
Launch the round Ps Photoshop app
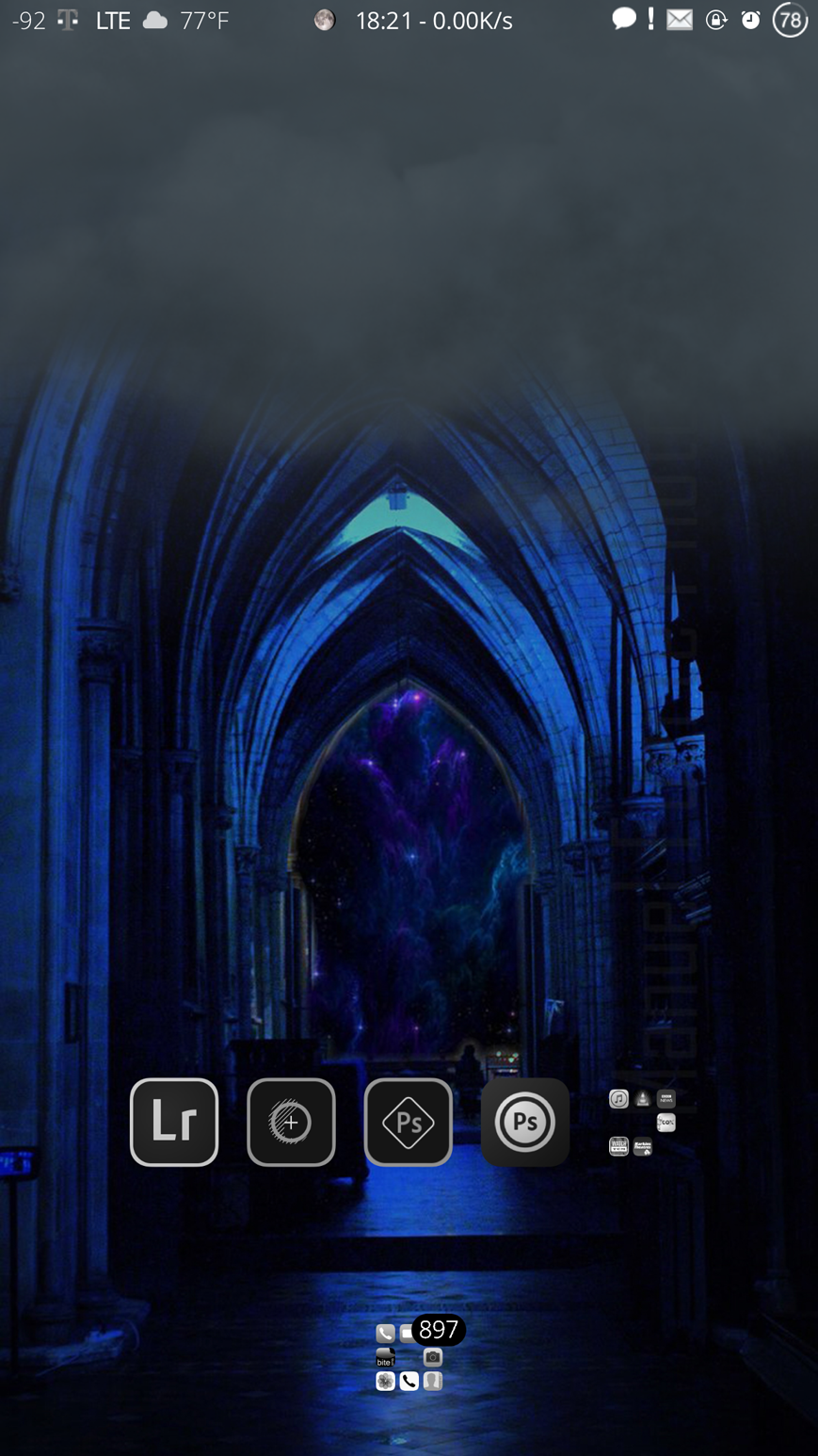[x=525, y=1122]
